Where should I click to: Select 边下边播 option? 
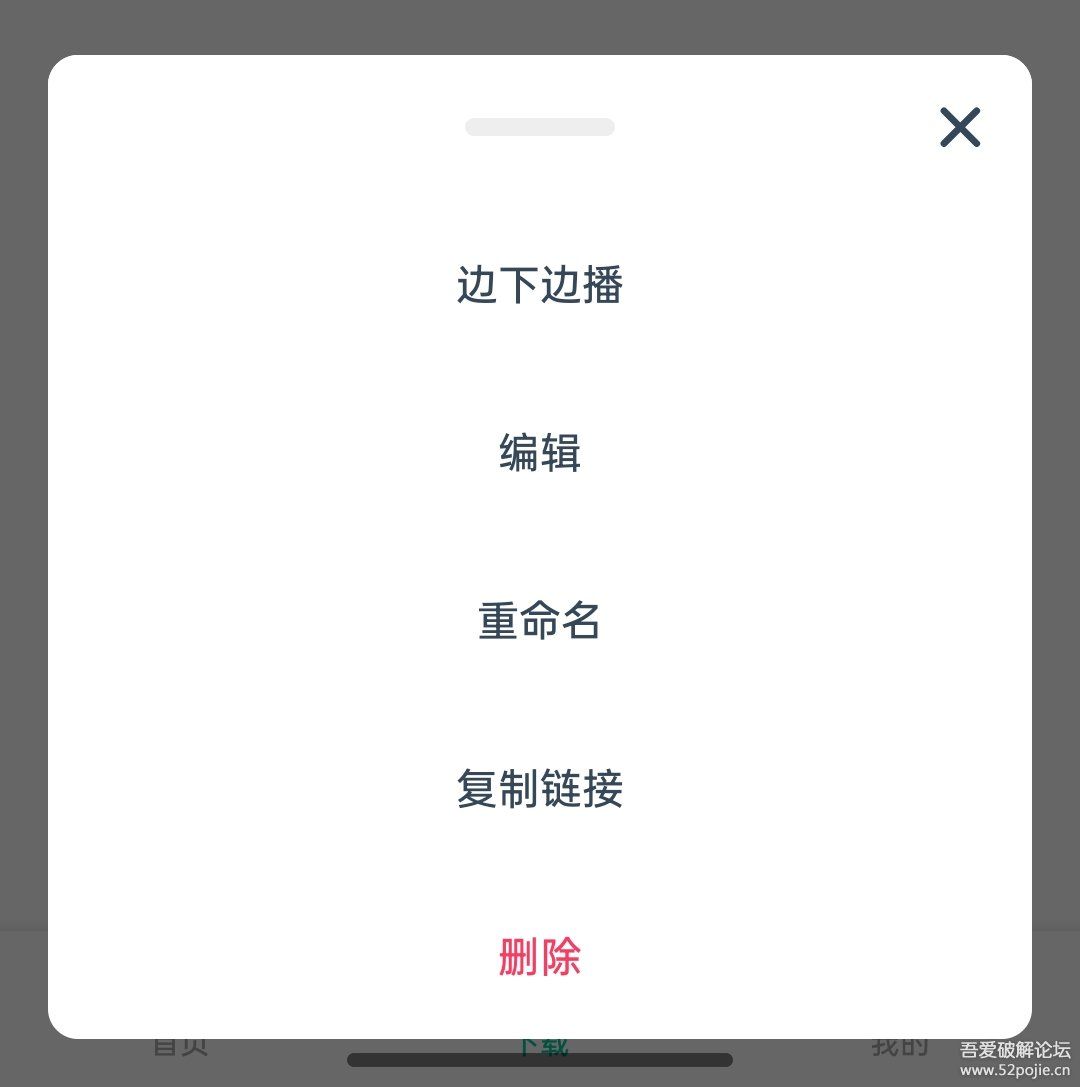click(x=540, y=285)
